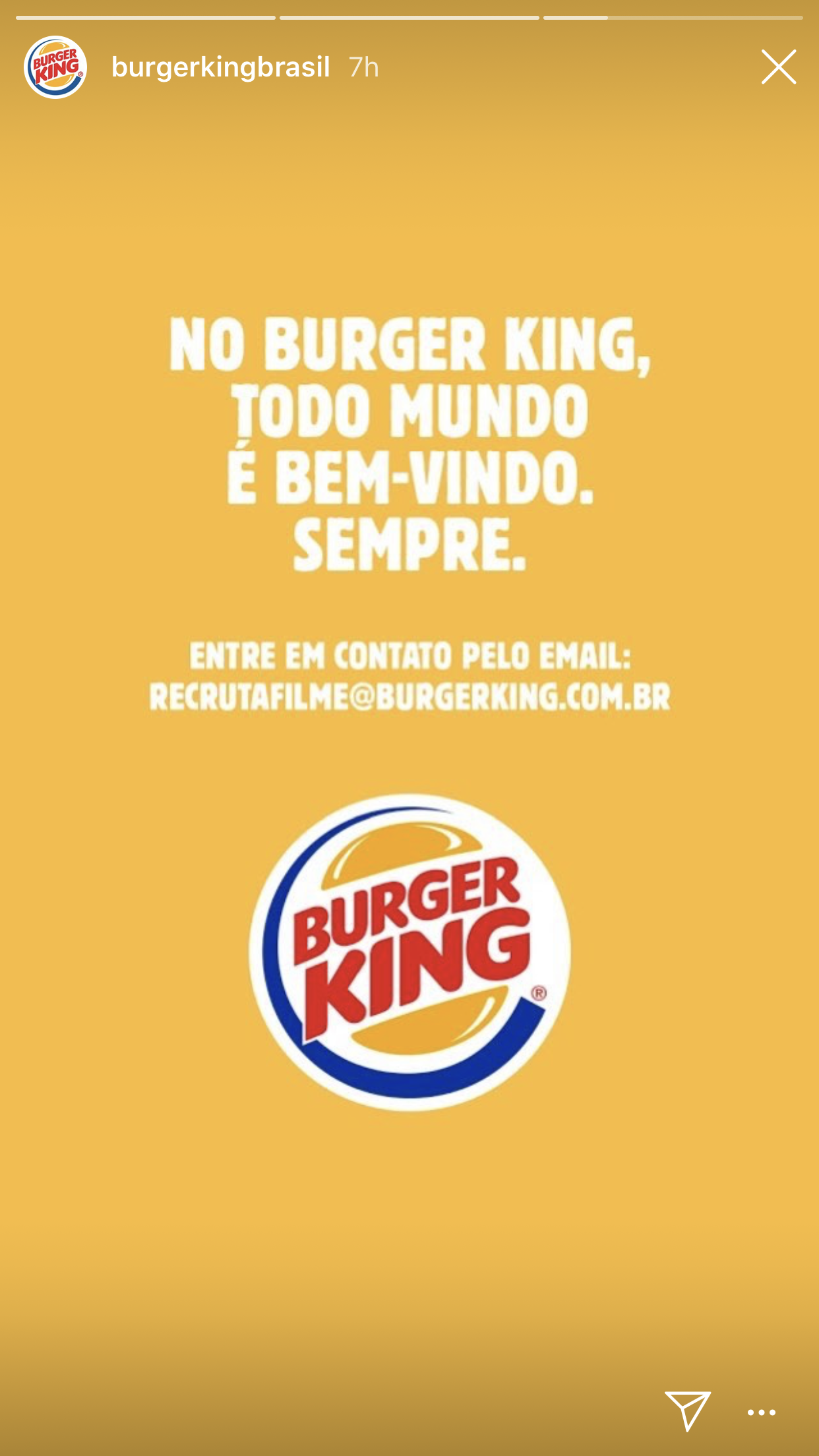Image resolution: width=819 pixels, height=1456 pixels.
Task: Open burgerkingbrasil profile from username
Action: pos(220,67)
